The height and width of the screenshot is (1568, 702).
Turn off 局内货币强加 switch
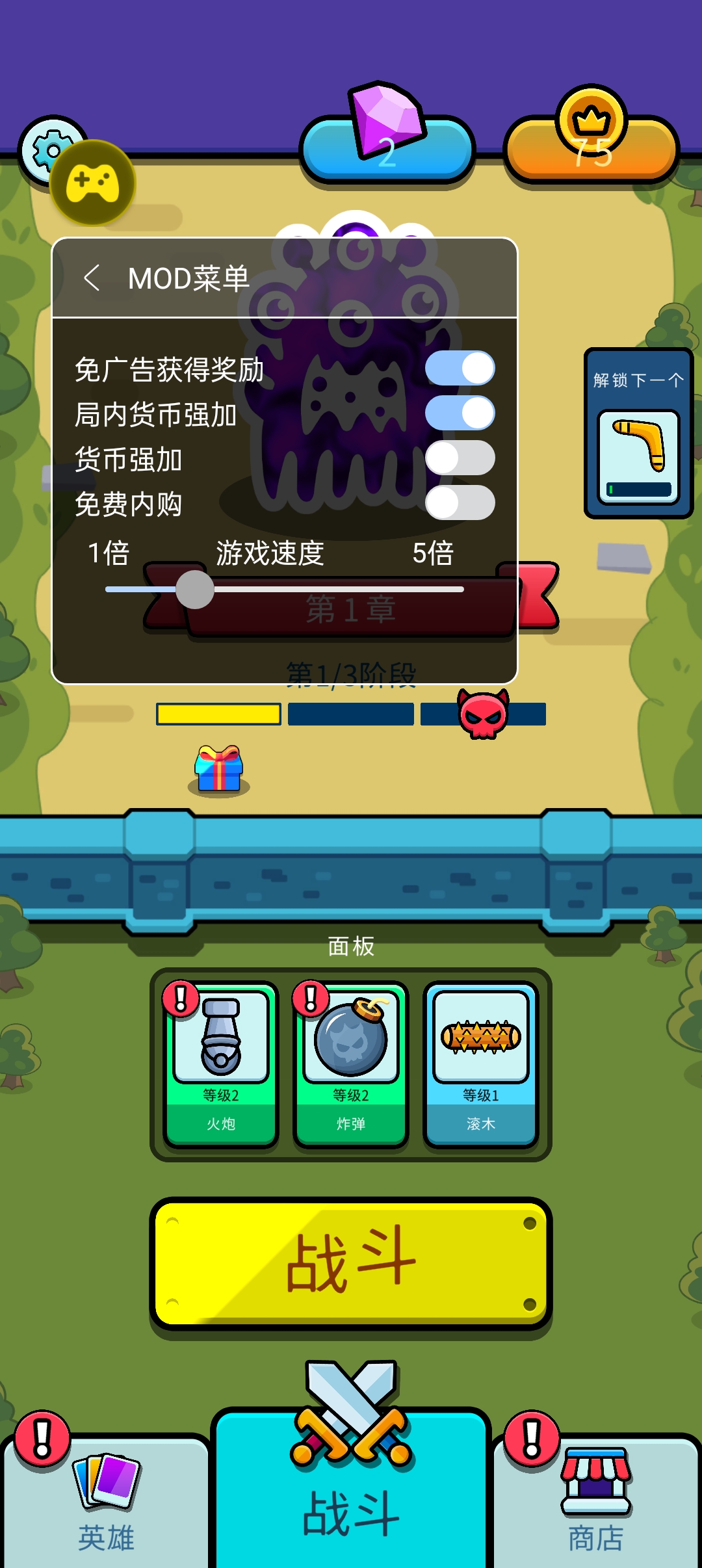click(x=460, y=413)
